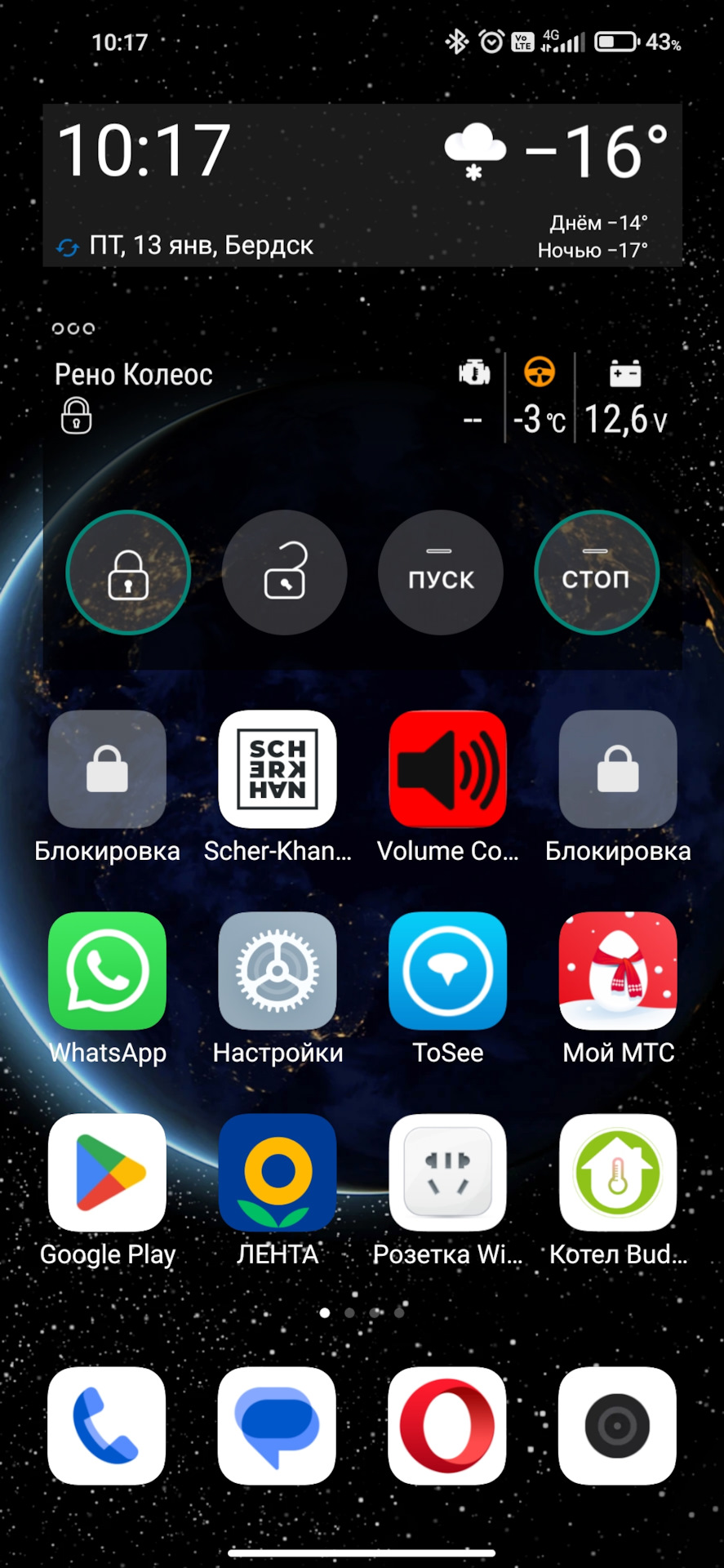Launch the Opera browser
The width and height of the screenshot is (724, 1568).
pos(447,1426)
